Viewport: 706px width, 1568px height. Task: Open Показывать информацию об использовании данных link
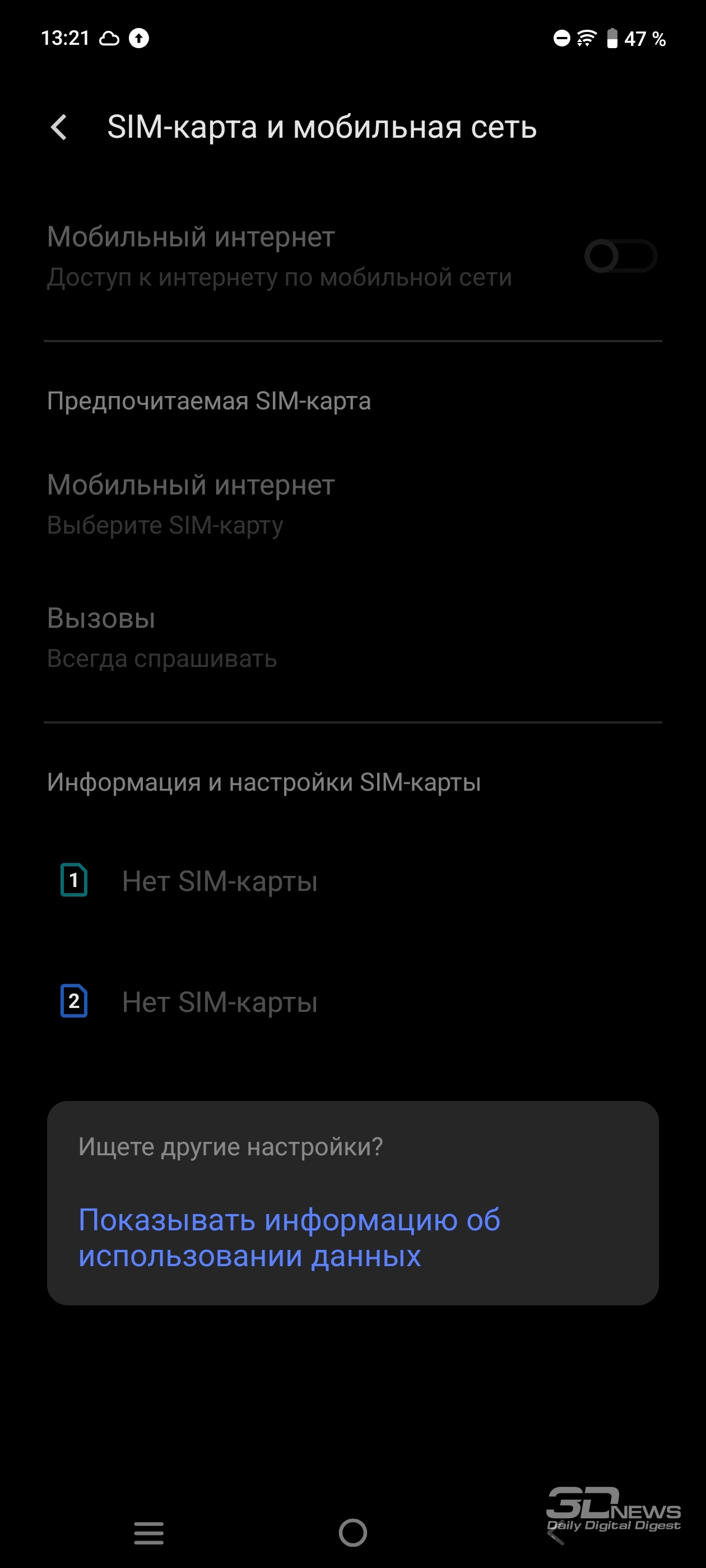click(x=289, y=1238)
